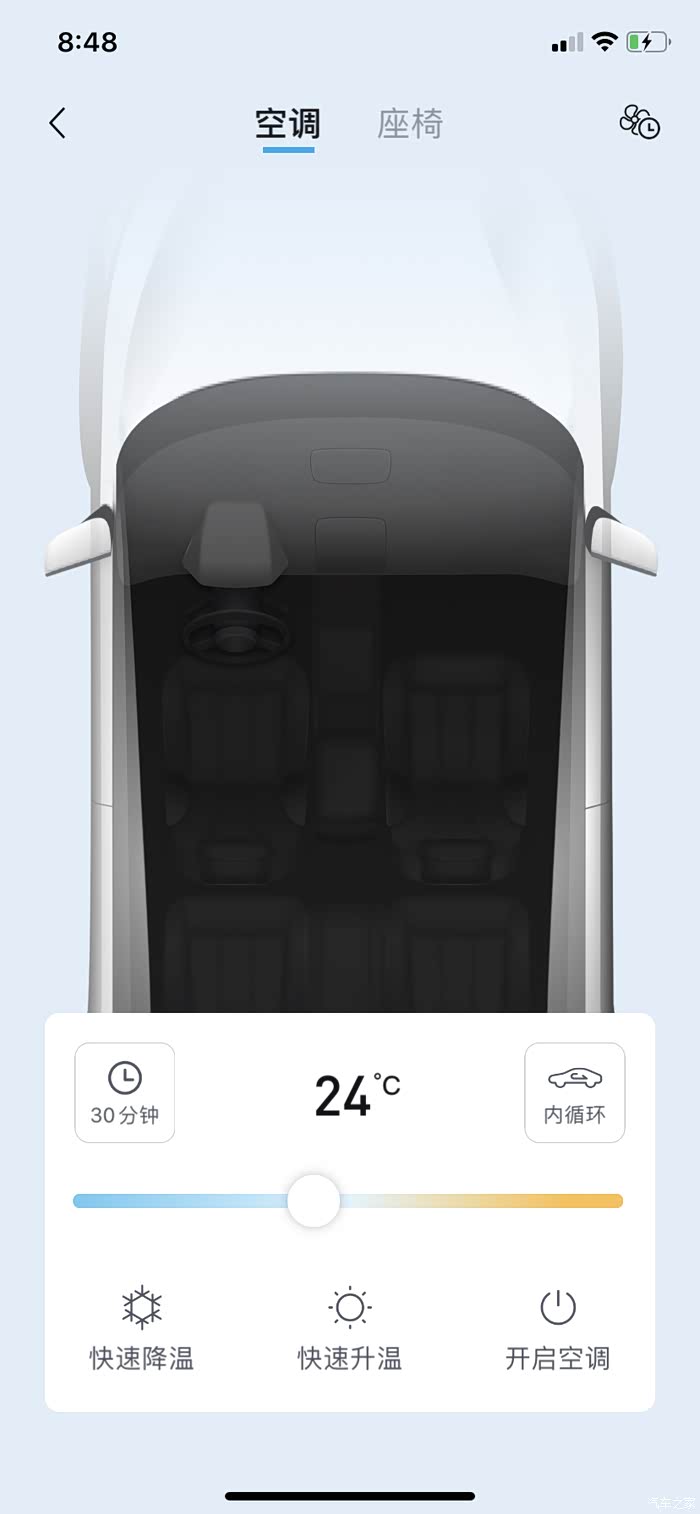Viewport: 700px width, 1514px height.
Task: Open the 30分钟 duration setting
Action: pos(125,1093)
